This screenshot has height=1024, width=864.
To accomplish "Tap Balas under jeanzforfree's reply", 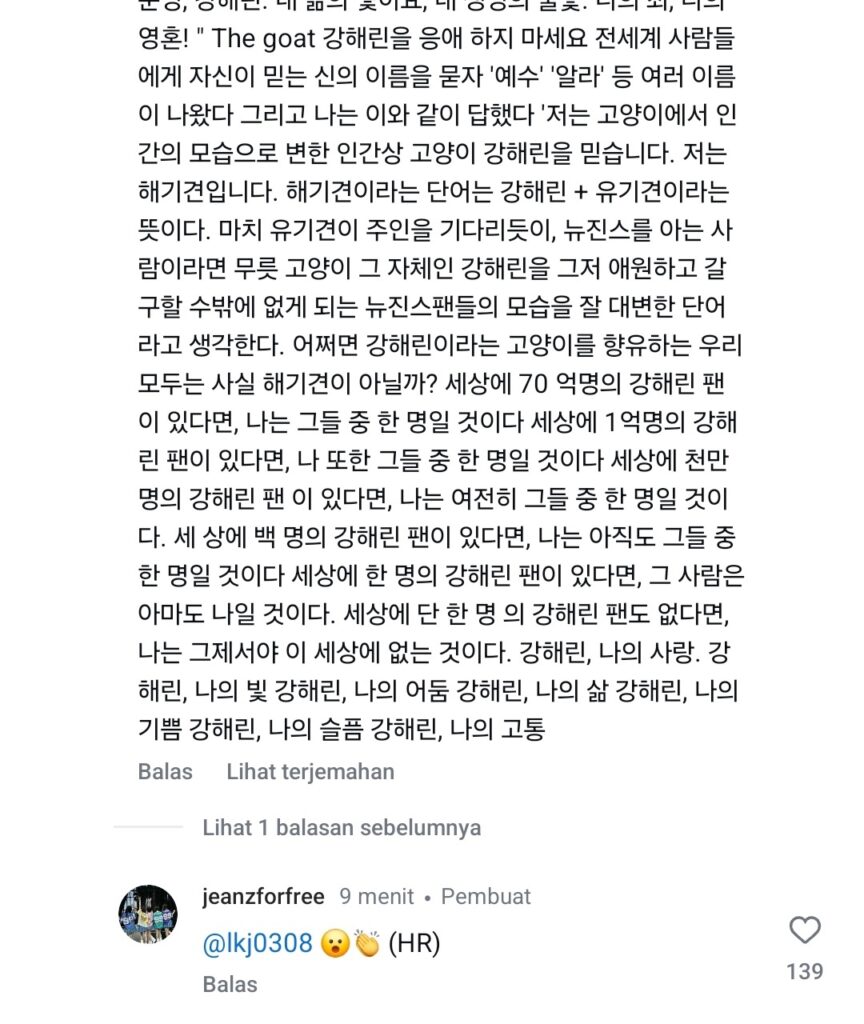I will tap(230, 984).
